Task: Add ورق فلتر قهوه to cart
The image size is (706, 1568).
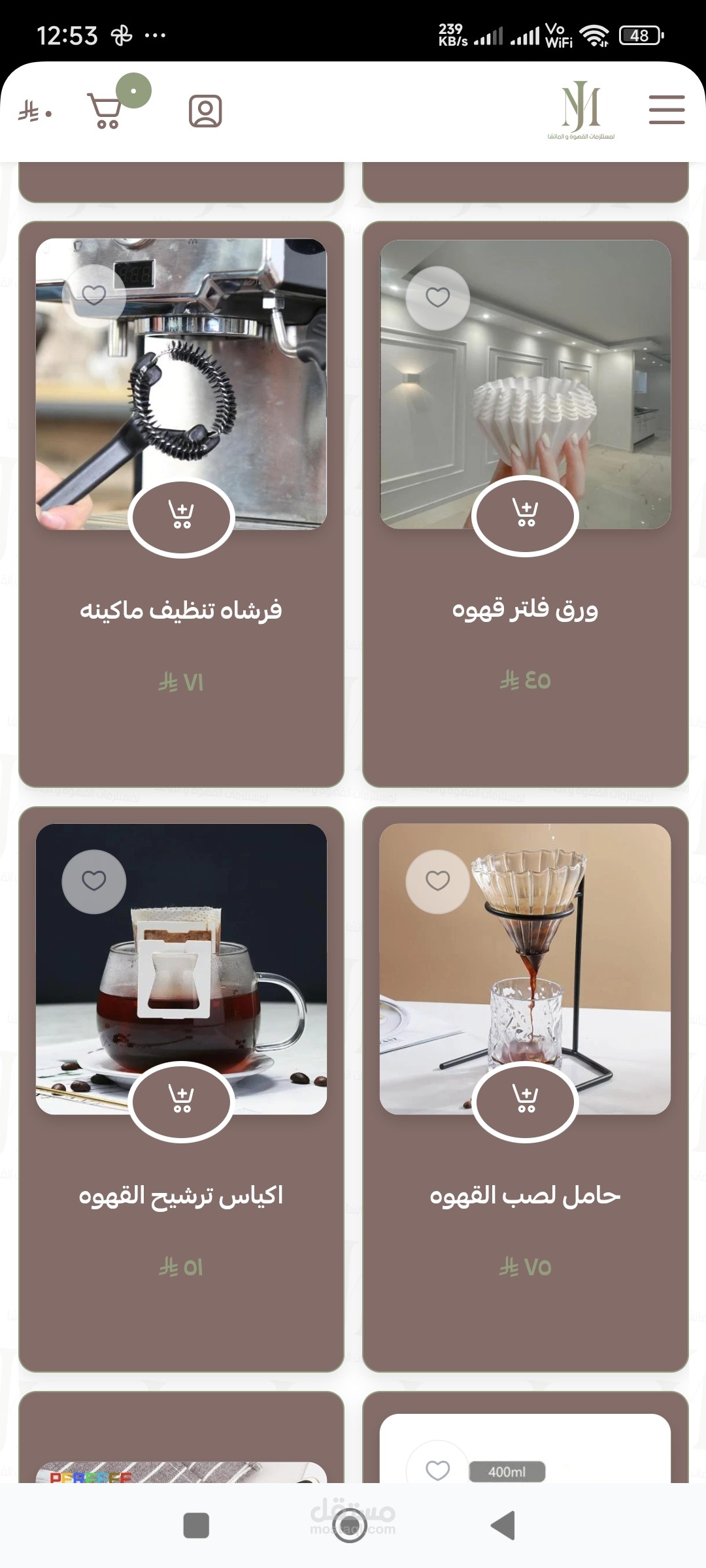Action: coord(525,515)
